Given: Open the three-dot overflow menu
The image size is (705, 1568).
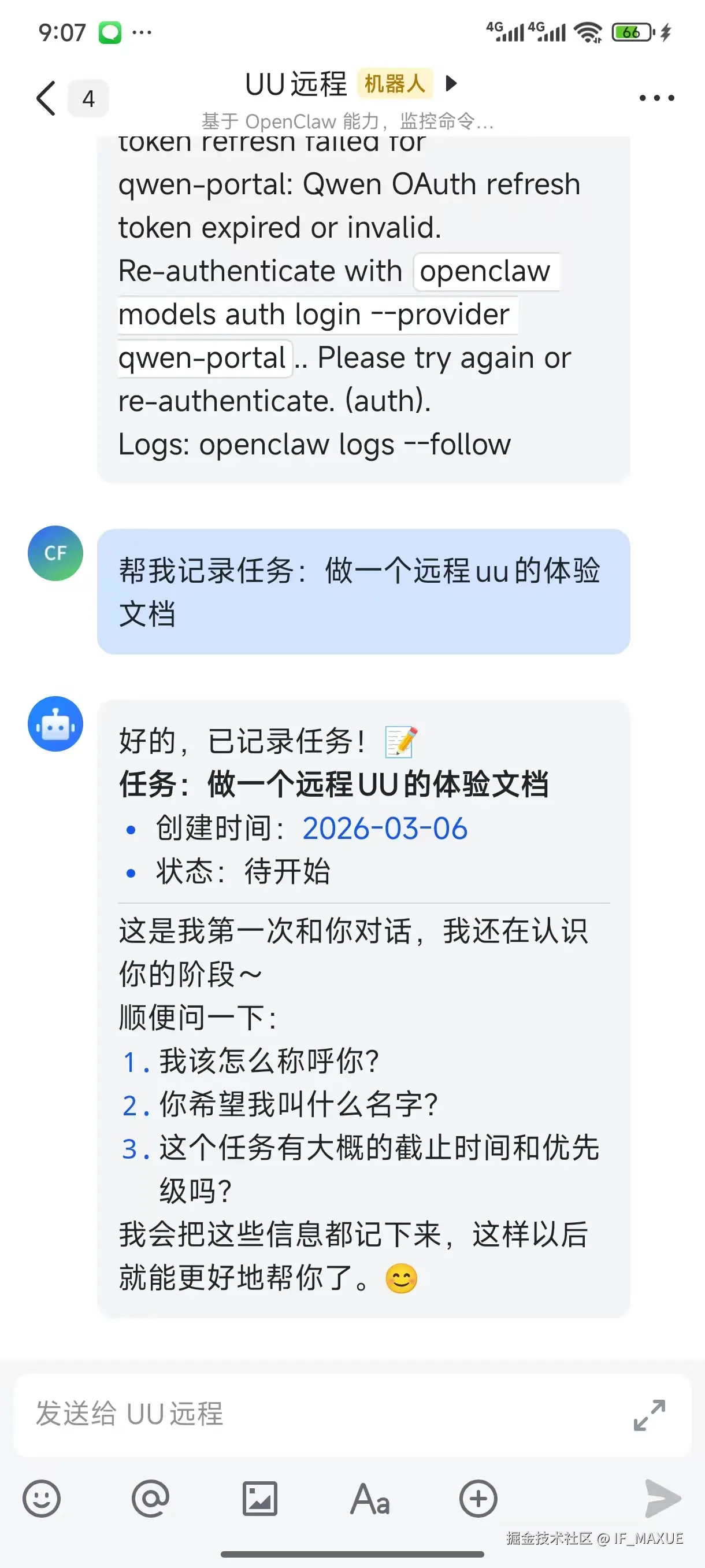Looking at the screenshot, I should tap(656, 98).
